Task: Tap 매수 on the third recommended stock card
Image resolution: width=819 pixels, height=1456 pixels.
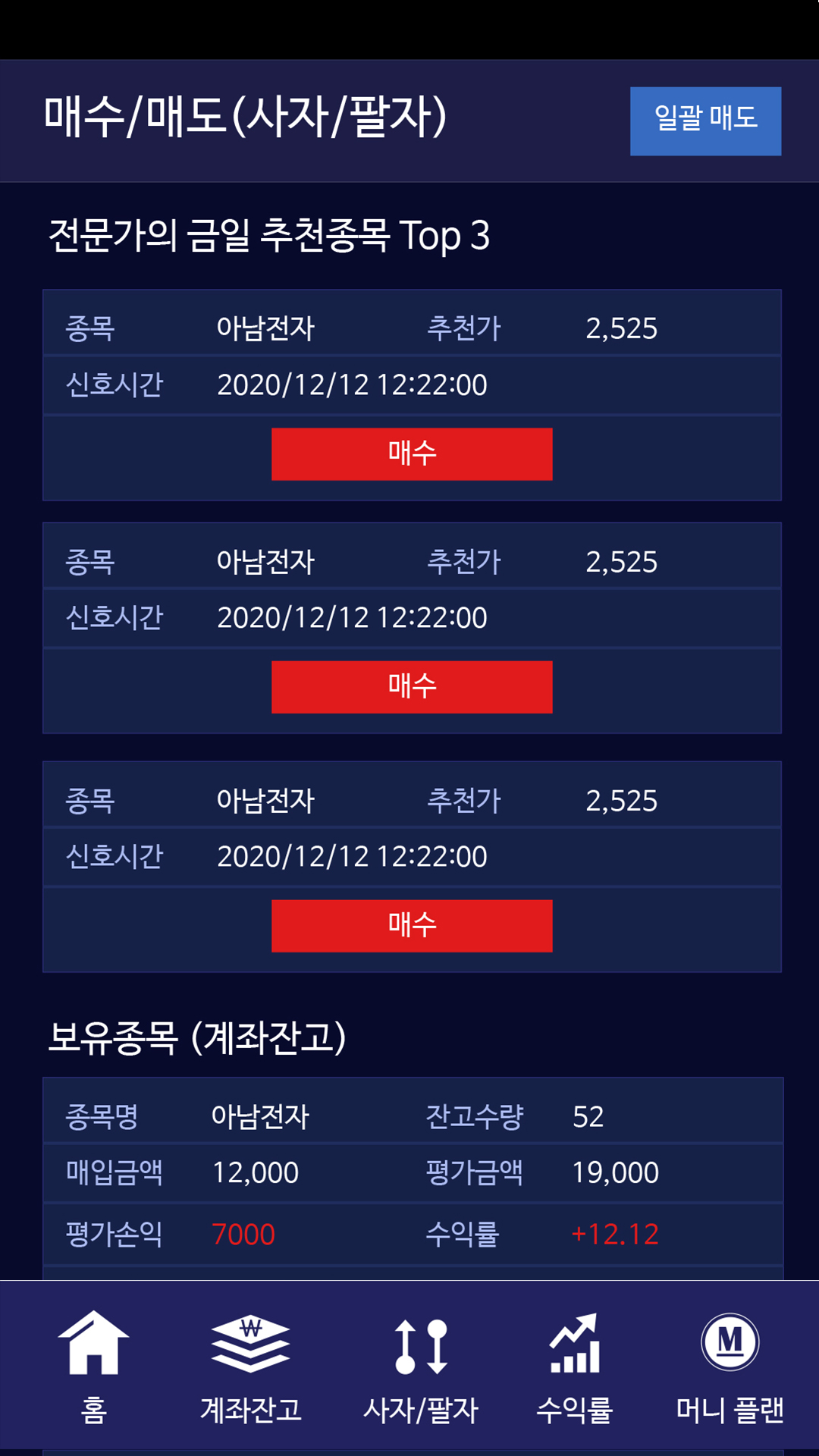Action: tap(412, 926)
